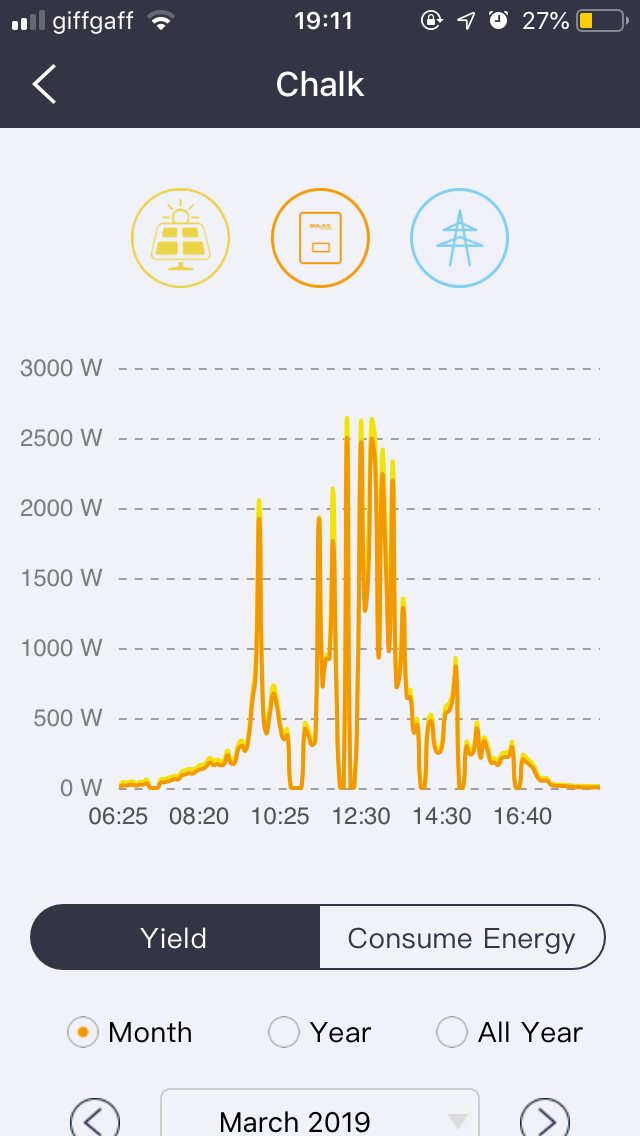Open the March 2019 date dropdown
The image size is (640, 1136).
tap(320, 1118)
